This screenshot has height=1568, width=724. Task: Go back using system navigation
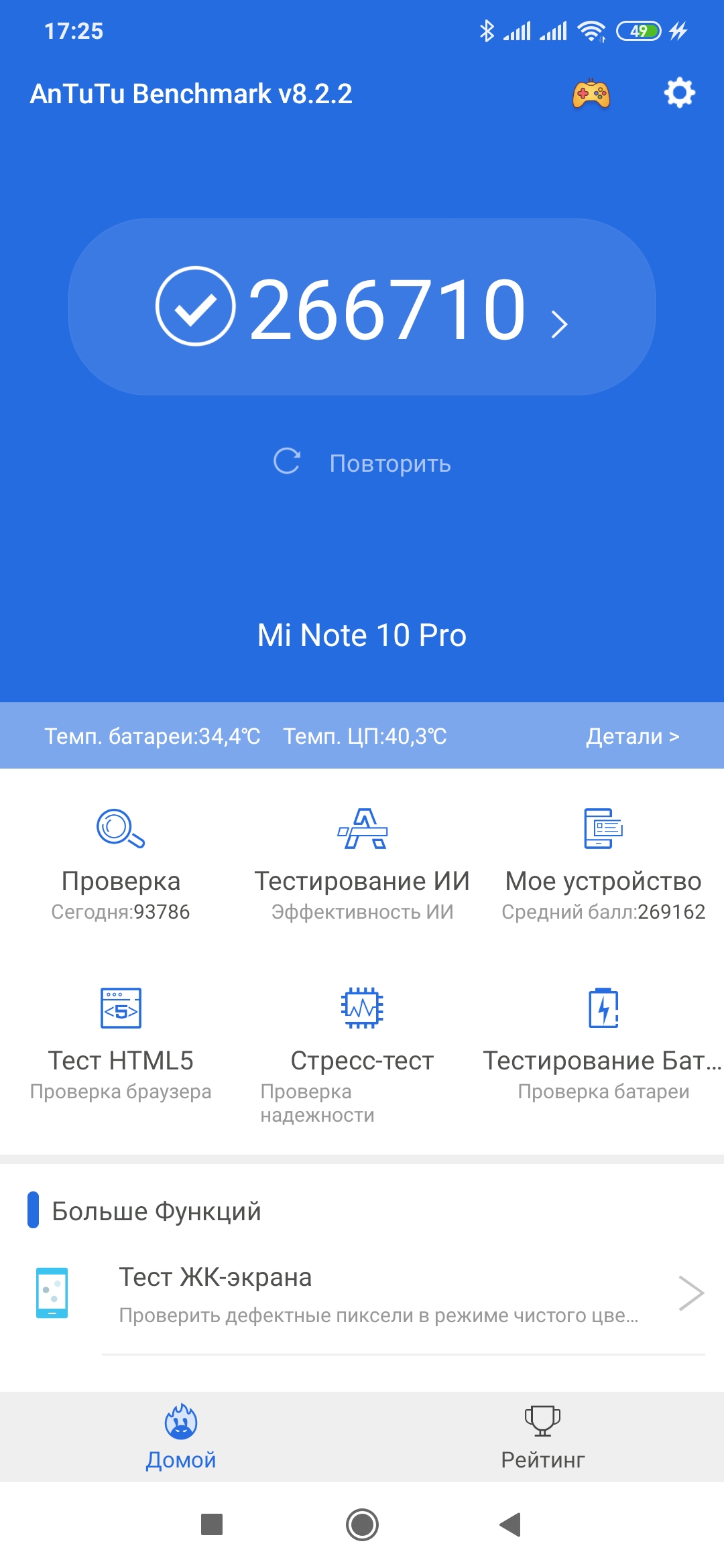point(511,1524)
